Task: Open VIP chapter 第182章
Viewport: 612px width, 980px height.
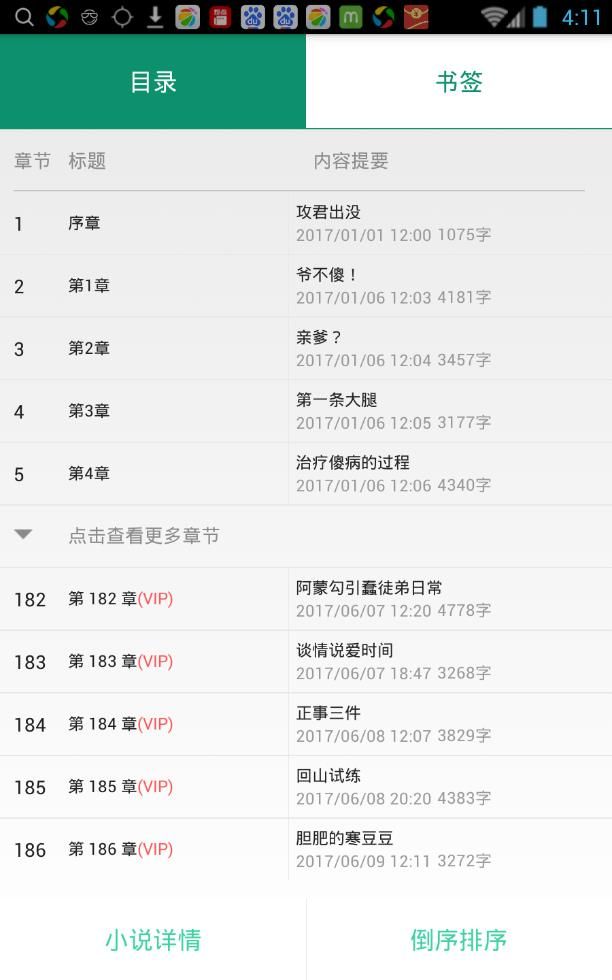Action: pos(306,599)
